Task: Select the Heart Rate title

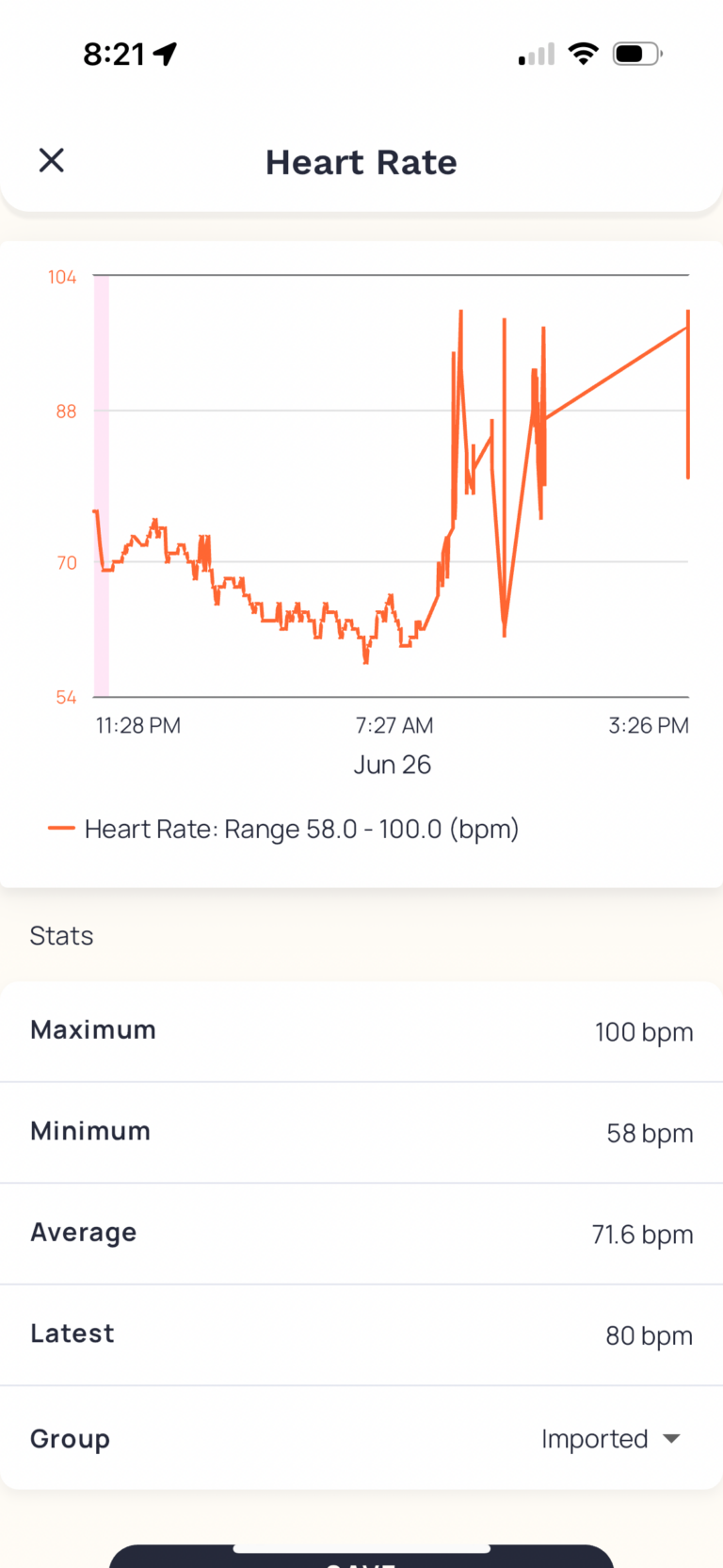Action: coord(361,162)
